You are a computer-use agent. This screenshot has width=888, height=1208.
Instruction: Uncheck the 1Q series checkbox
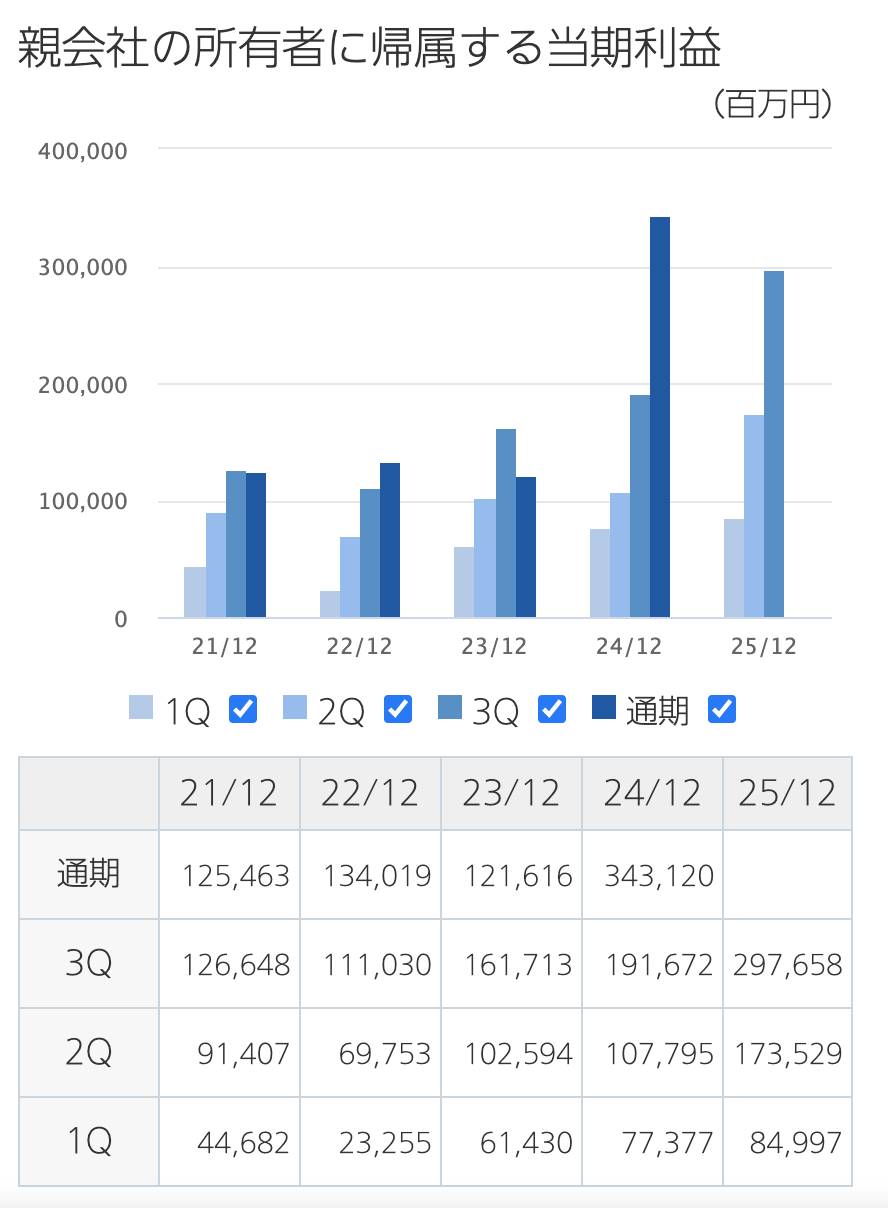click(243, 709)
